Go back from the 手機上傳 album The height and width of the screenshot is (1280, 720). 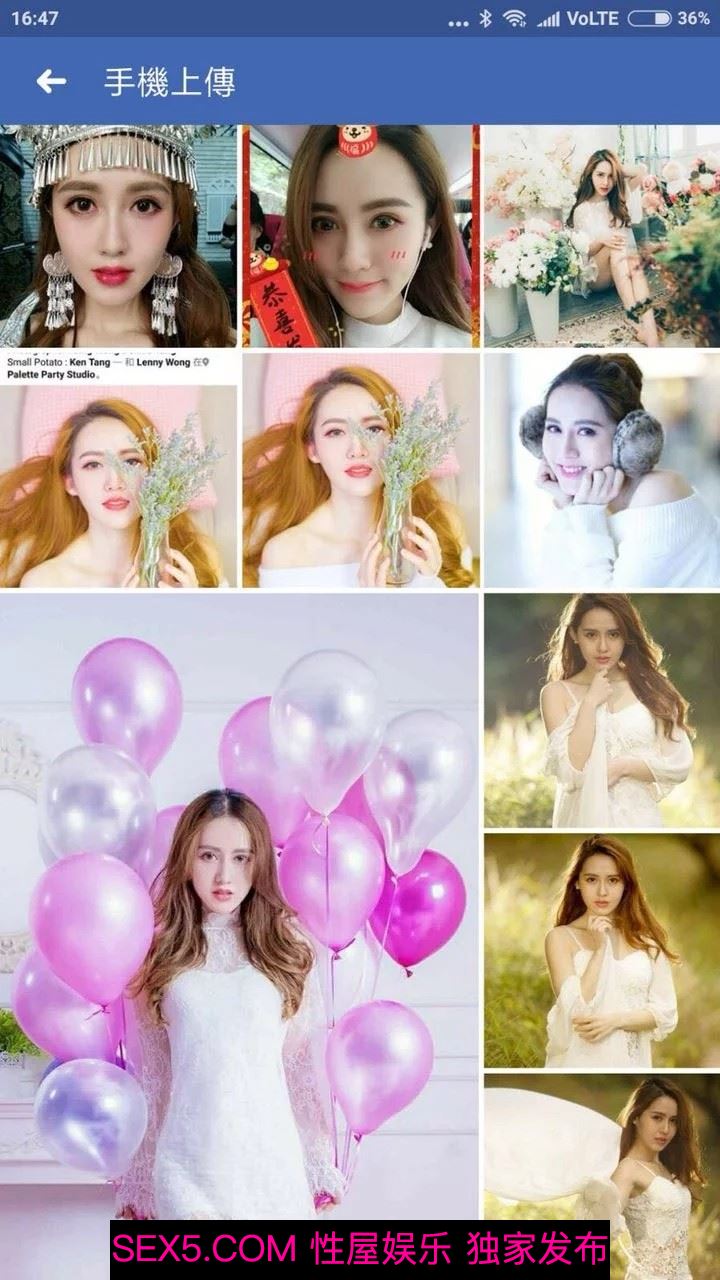50,82
